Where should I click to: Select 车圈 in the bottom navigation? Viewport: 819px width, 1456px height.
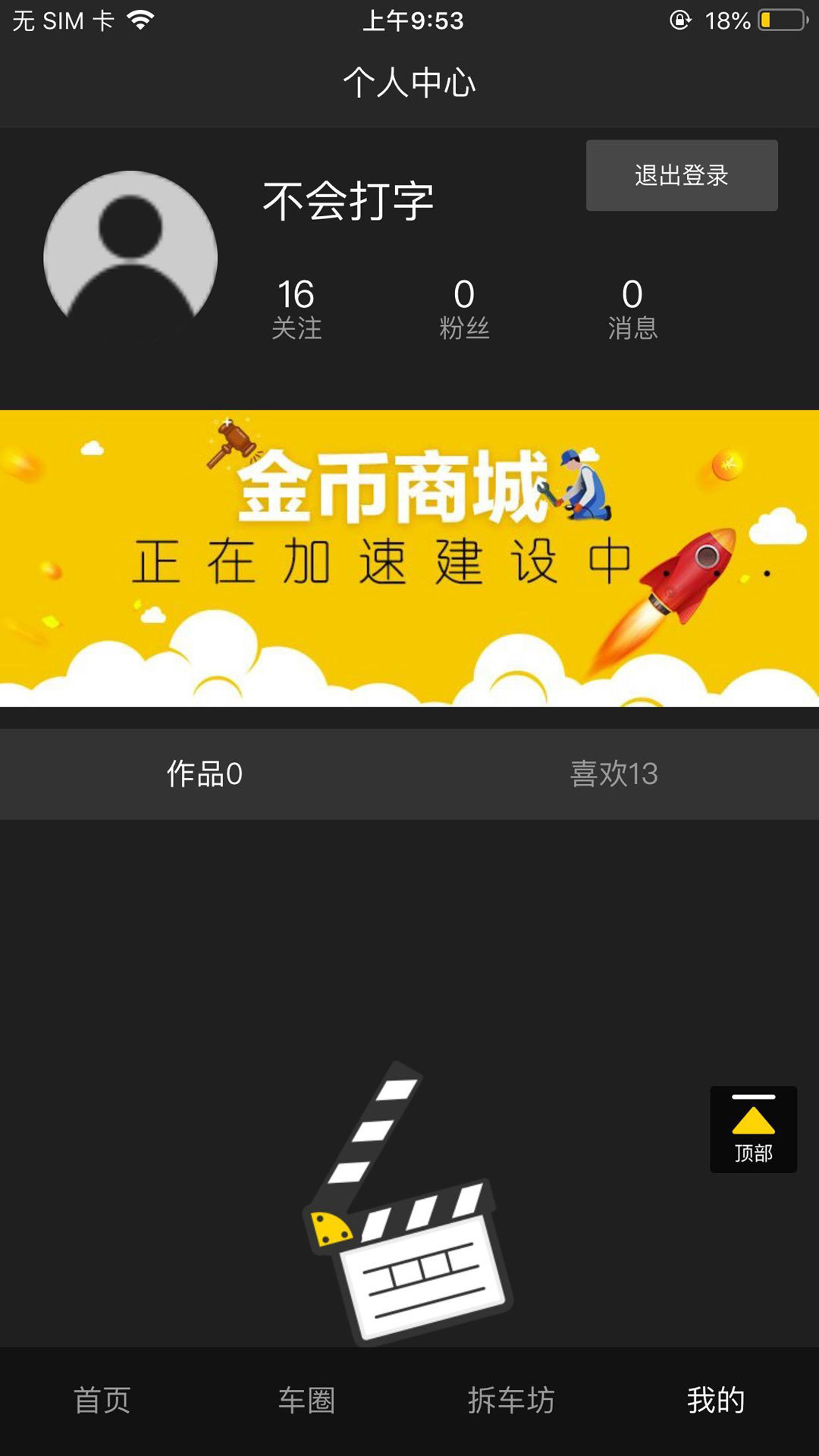[307, 1401]
